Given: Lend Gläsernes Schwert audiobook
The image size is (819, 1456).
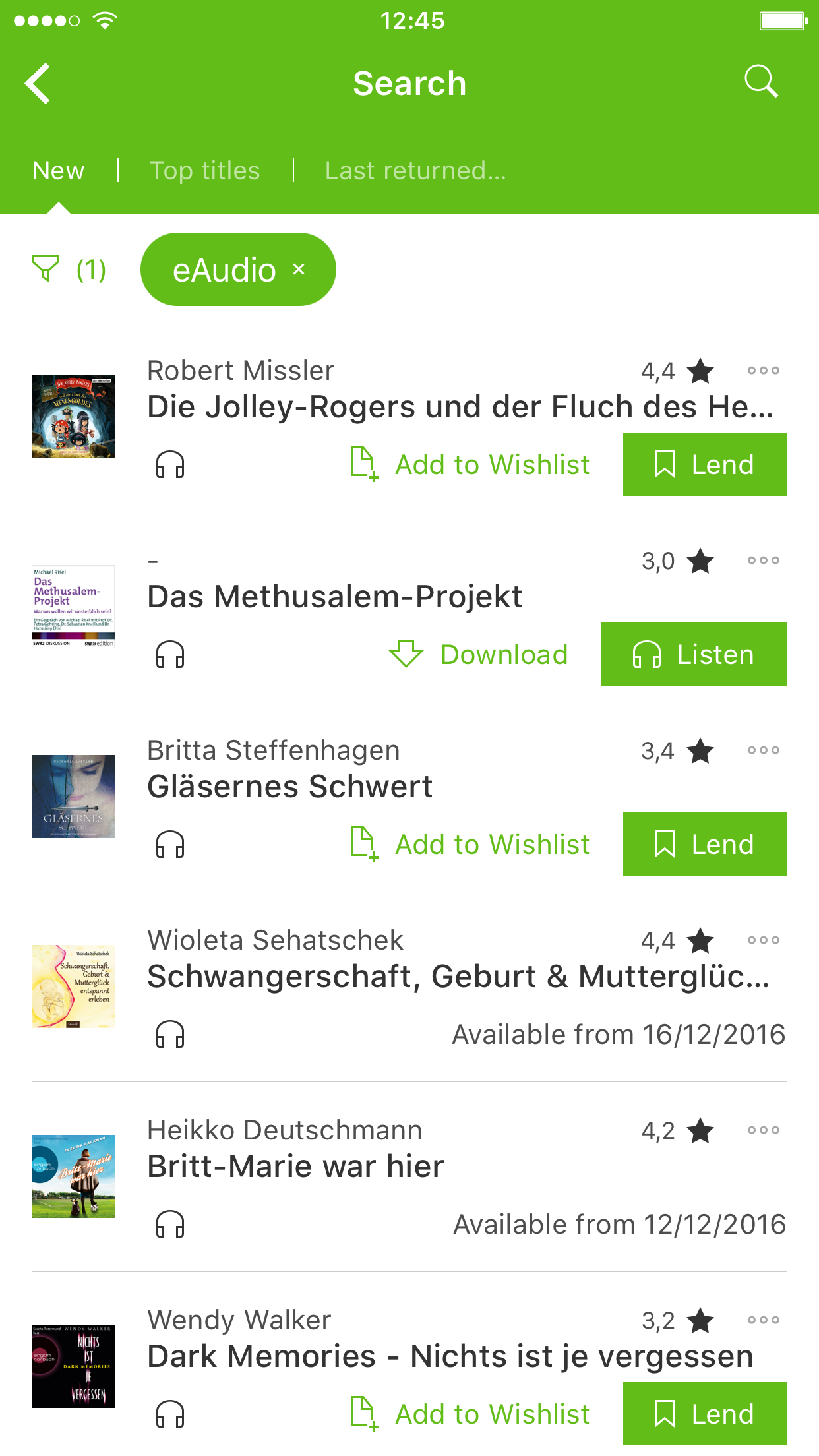Looking at the screenshot, I should coord(704,844).
